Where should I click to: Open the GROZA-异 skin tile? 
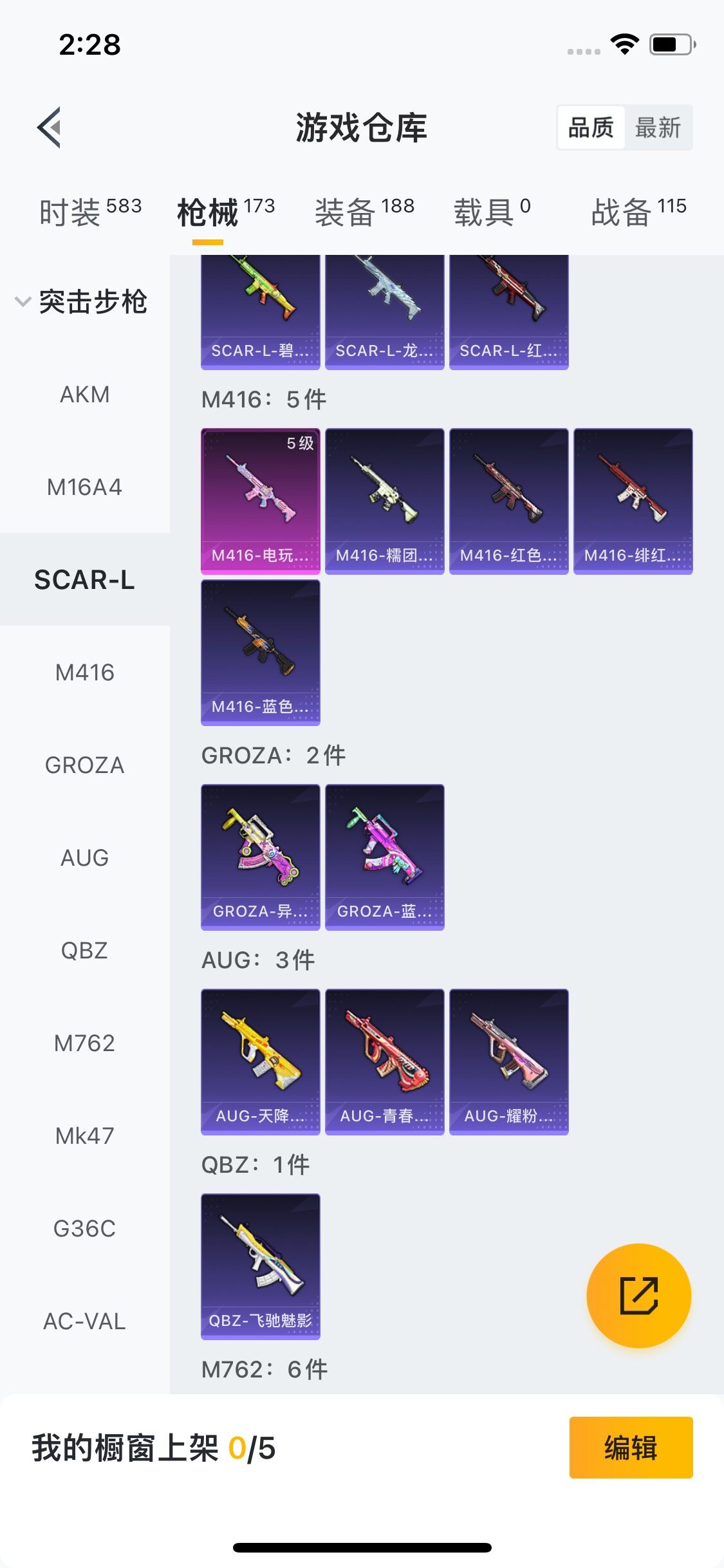tap(261, 857)
